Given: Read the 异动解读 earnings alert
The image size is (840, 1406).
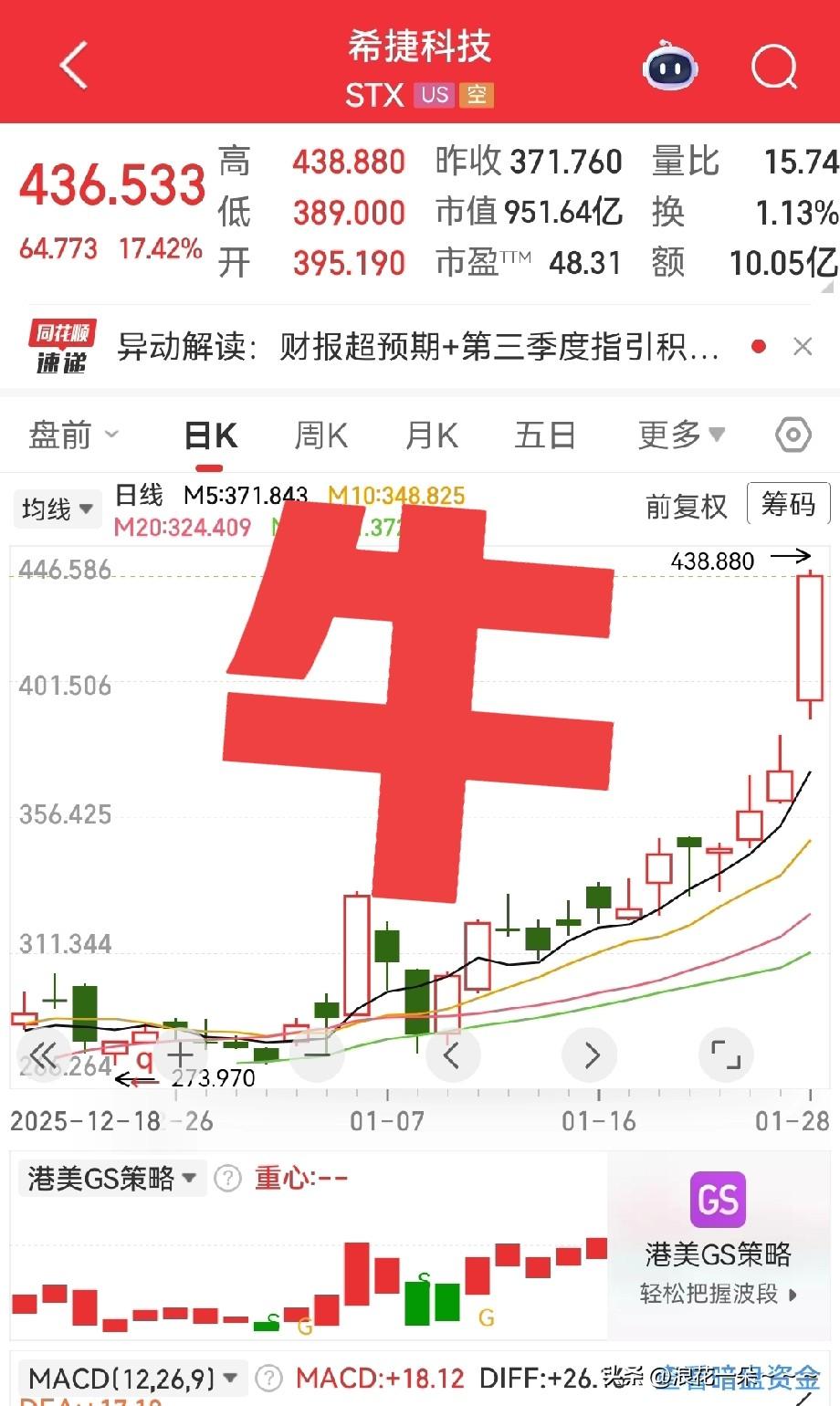Looking at the screenshot, I should pos(411,347).
